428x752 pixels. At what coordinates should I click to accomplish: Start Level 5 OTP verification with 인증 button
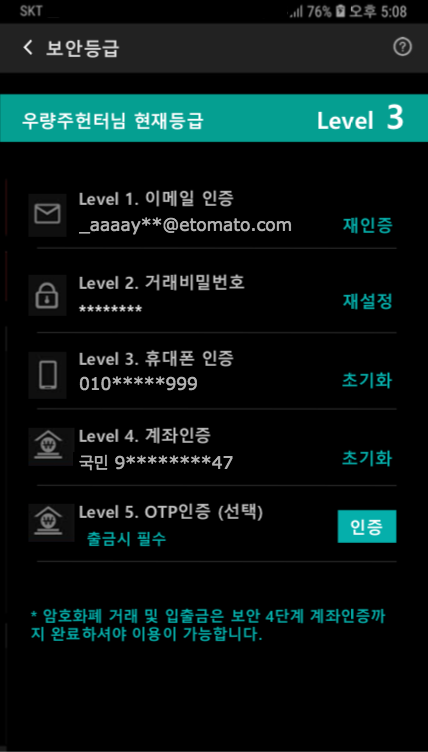click(x=367, y=527)
